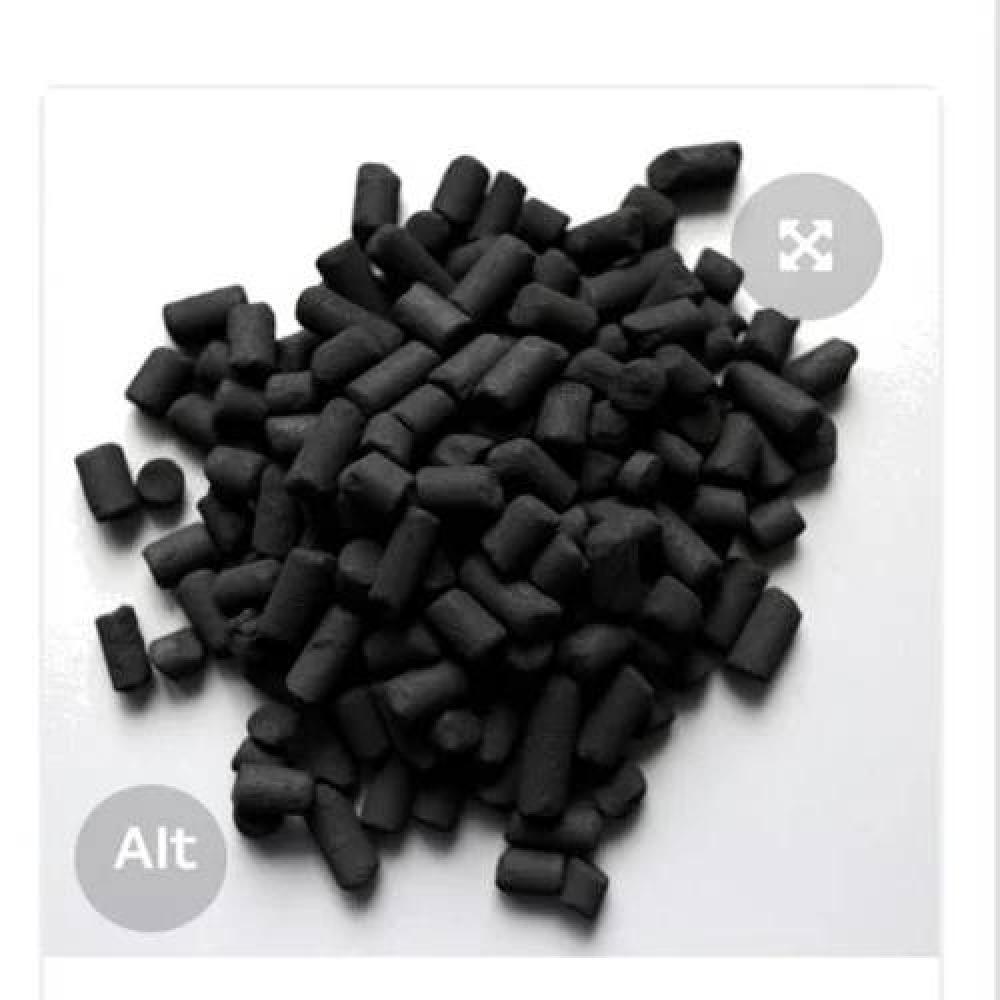The image size is (1000, 1000).
Task: Expand the image to full screen
Action: pyautogui.click(x=806, y=246)
